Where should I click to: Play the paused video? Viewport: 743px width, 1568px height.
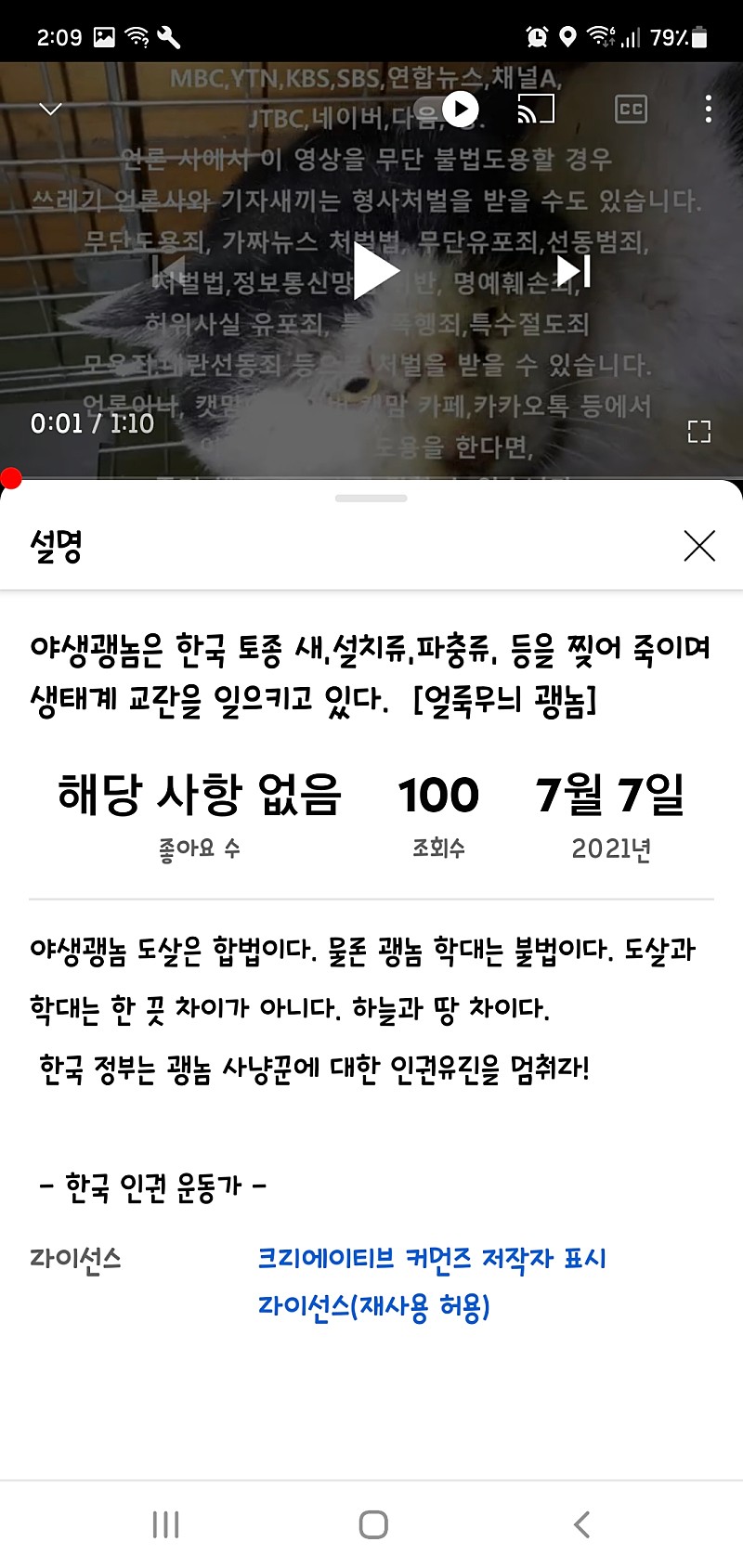pyautogui.click(x=376, y=271)
